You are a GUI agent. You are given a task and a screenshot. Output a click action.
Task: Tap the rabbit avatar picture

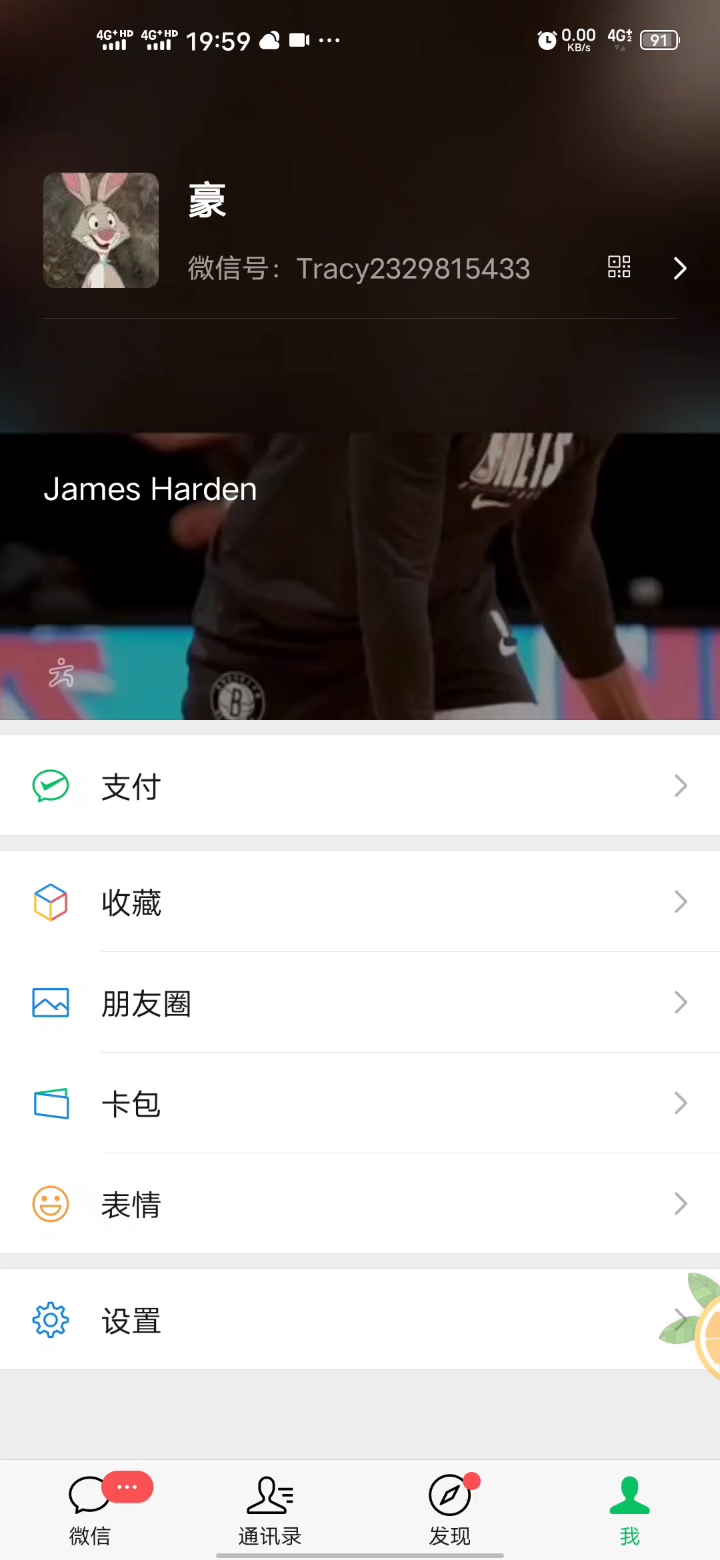tap(101, 231)
